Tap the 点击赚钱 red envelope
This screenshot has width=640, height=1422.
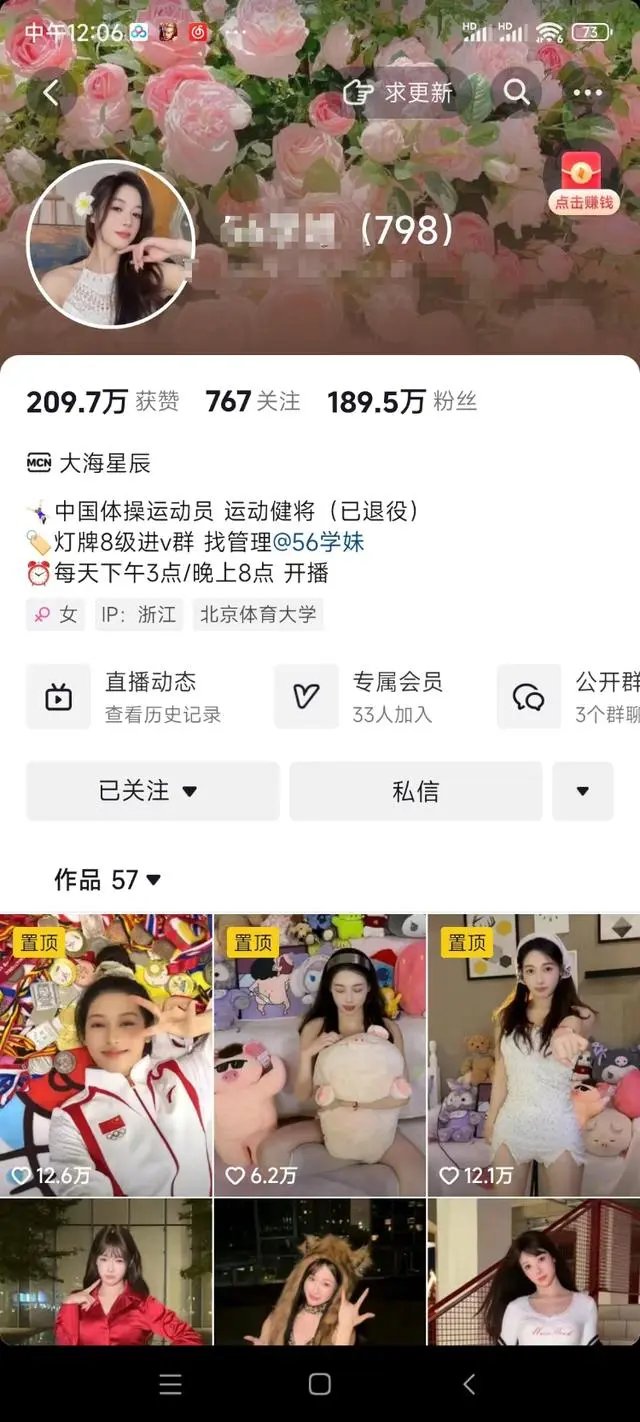click(x=584, y=182)
